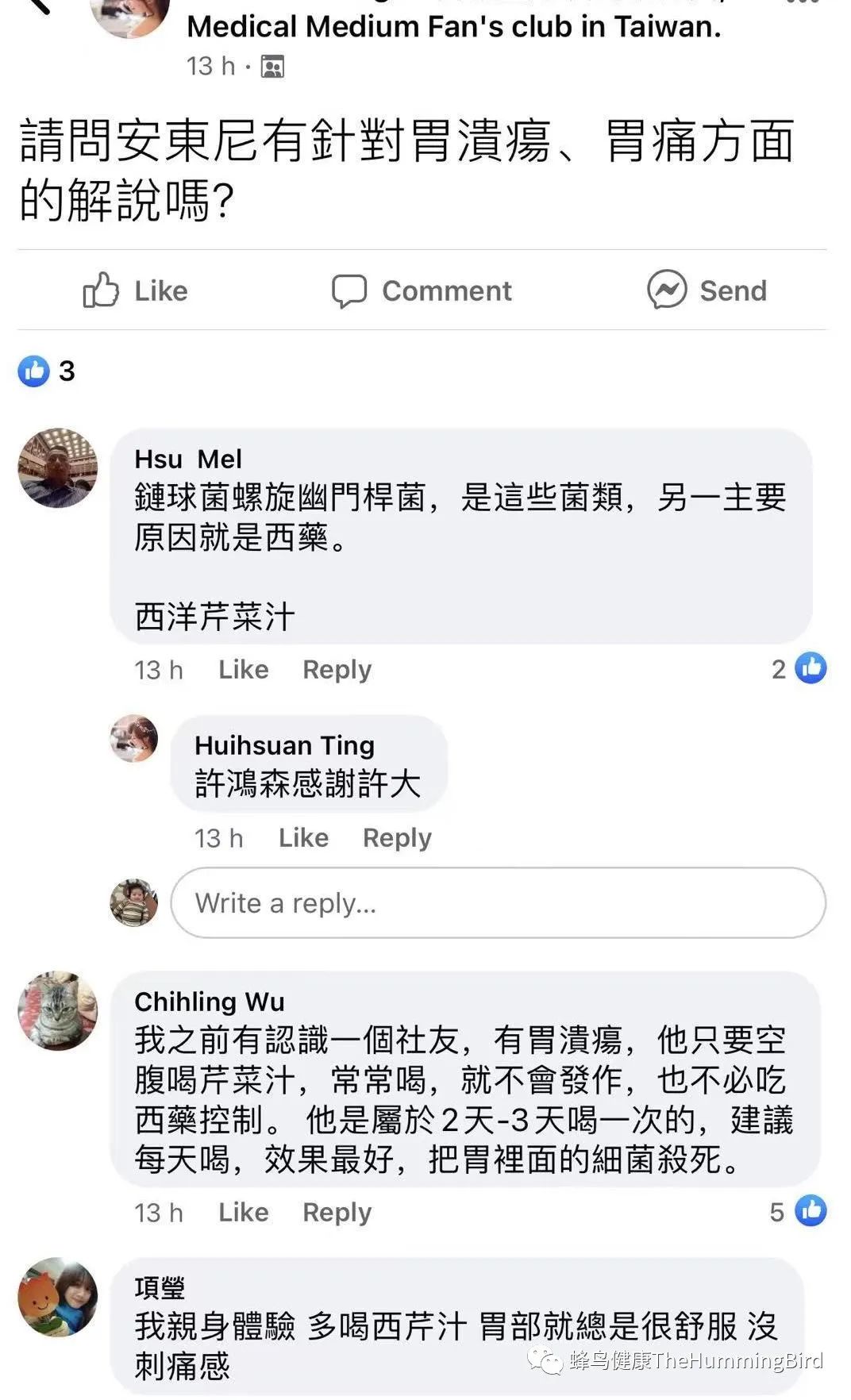851x1400 pixels.
Task: Reply to Huihsuan Ting's reply
Action: coord(397,837)
